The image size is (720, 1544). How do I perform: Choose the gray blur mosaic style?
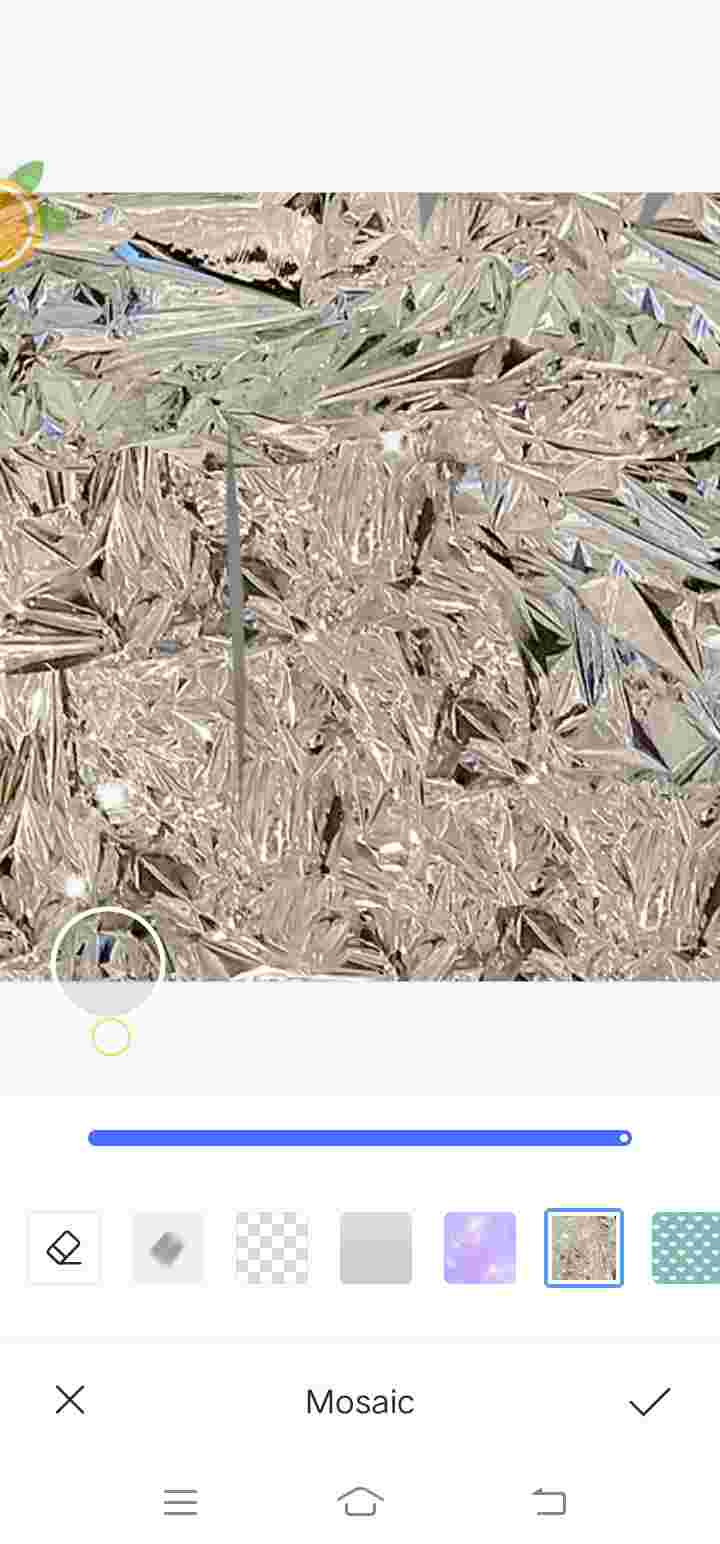pyautogui.click(x=168, y=1248)
